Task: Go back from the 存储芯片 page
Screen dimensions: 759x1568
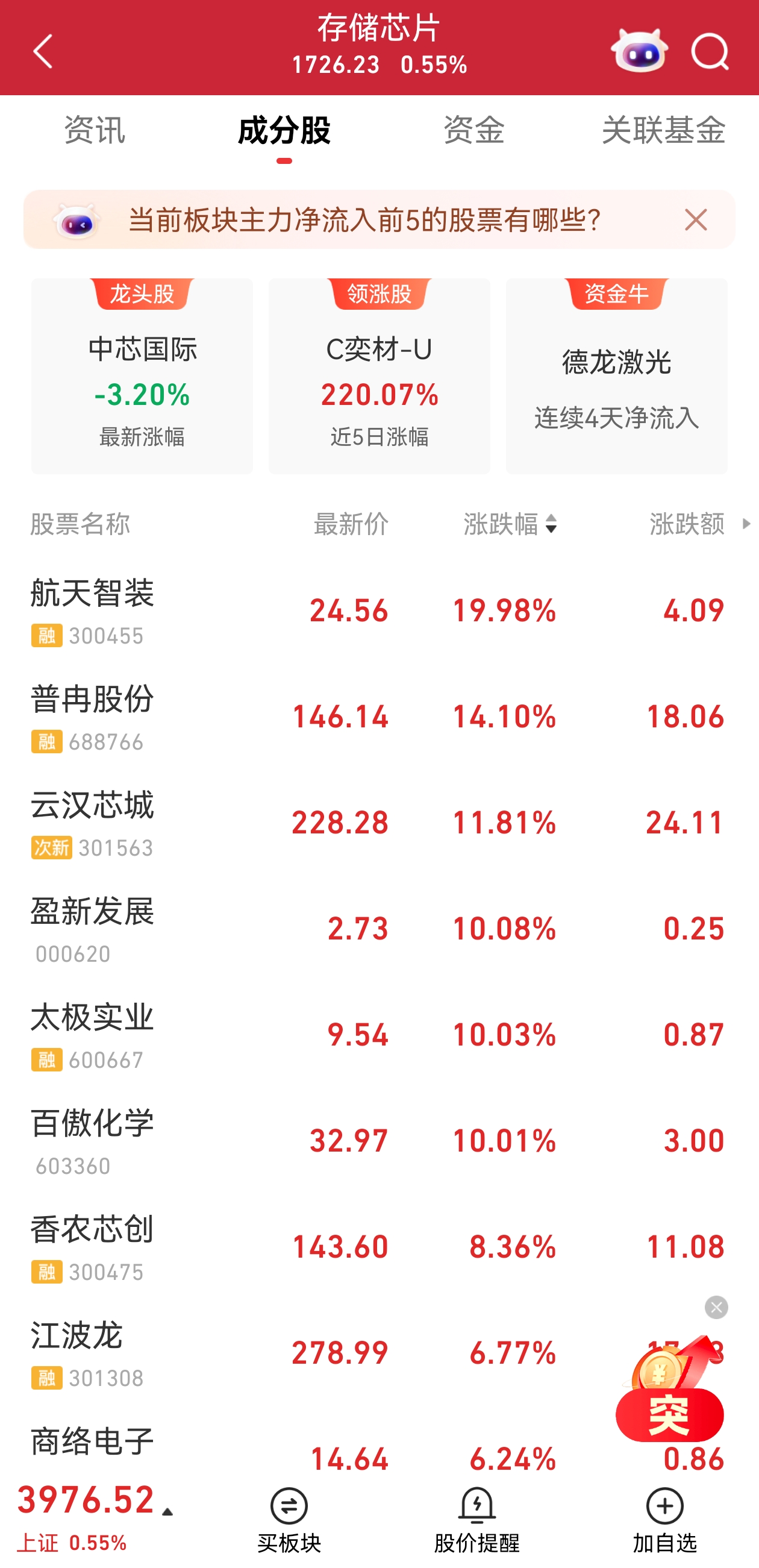Action: pyautogui.click(x=43, y=51)
